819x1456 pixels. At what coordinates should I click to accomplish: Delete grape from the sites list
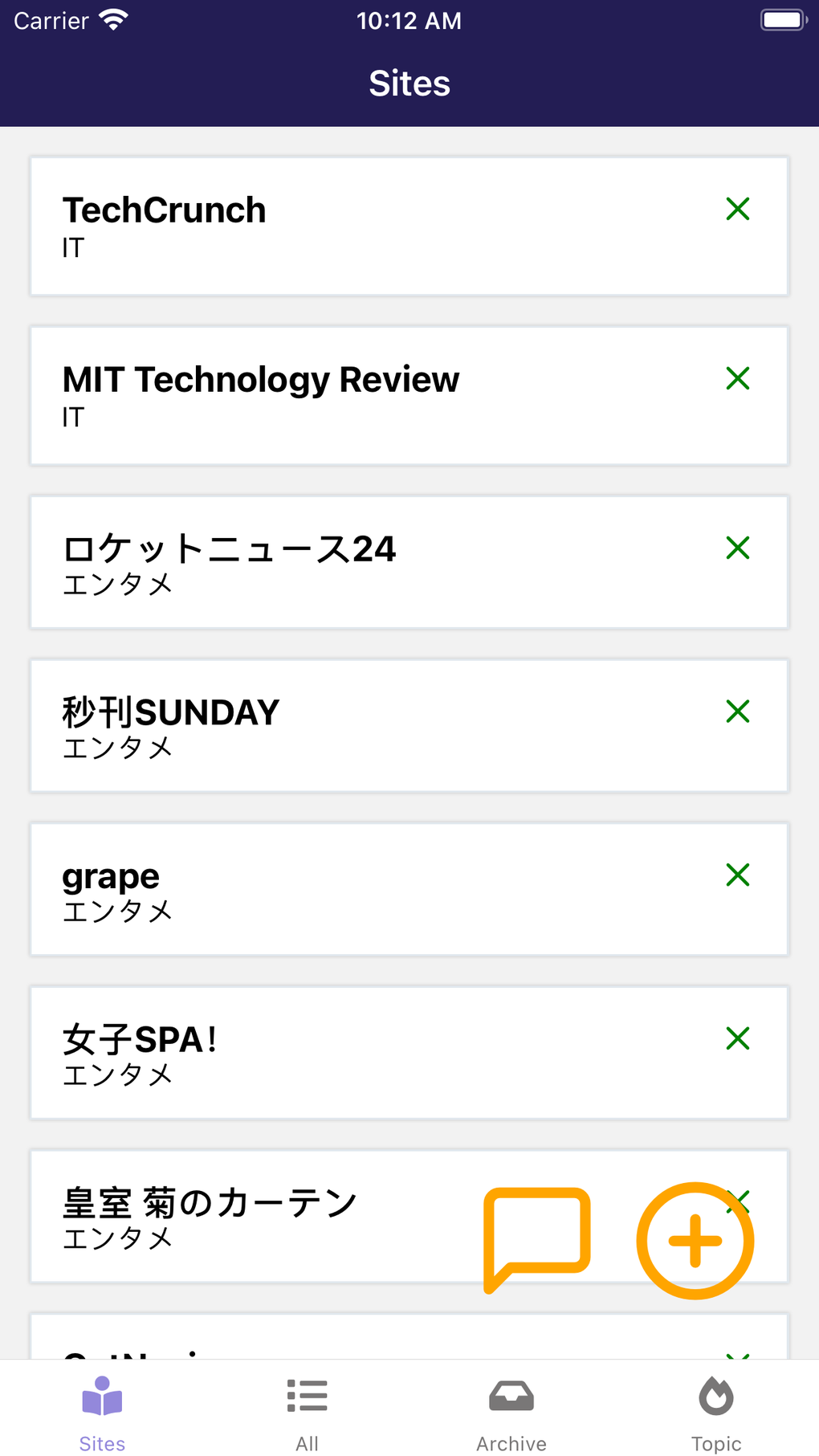(738, 875)
